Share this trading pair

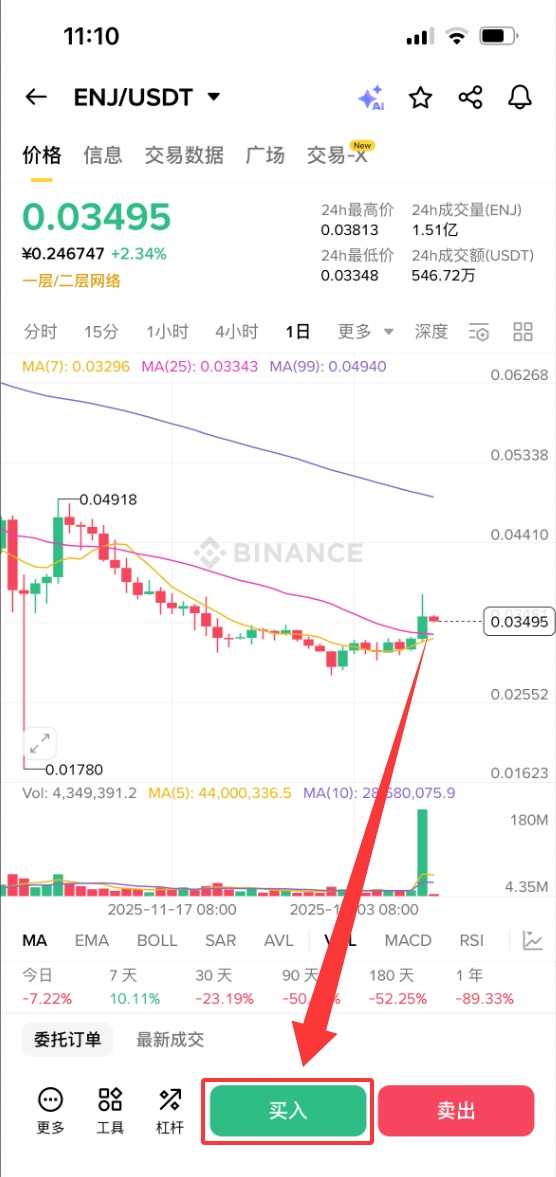click(x=470, y=98)
